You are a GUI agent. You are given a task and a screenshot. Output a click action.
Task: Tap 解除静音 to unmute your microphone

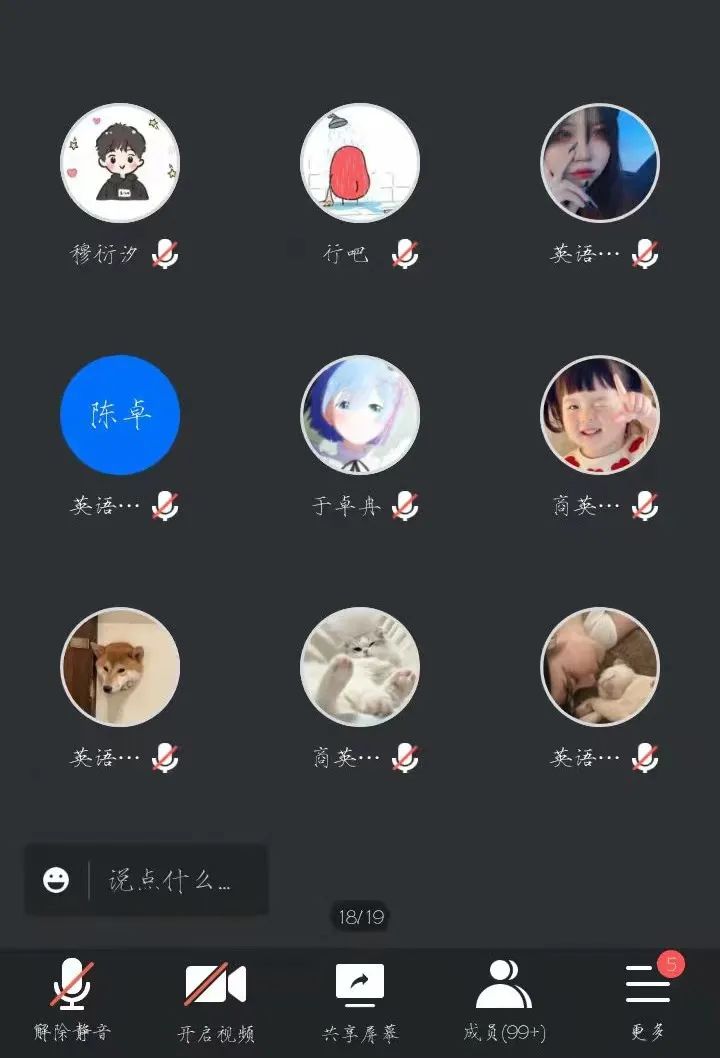coord(71,1000)
